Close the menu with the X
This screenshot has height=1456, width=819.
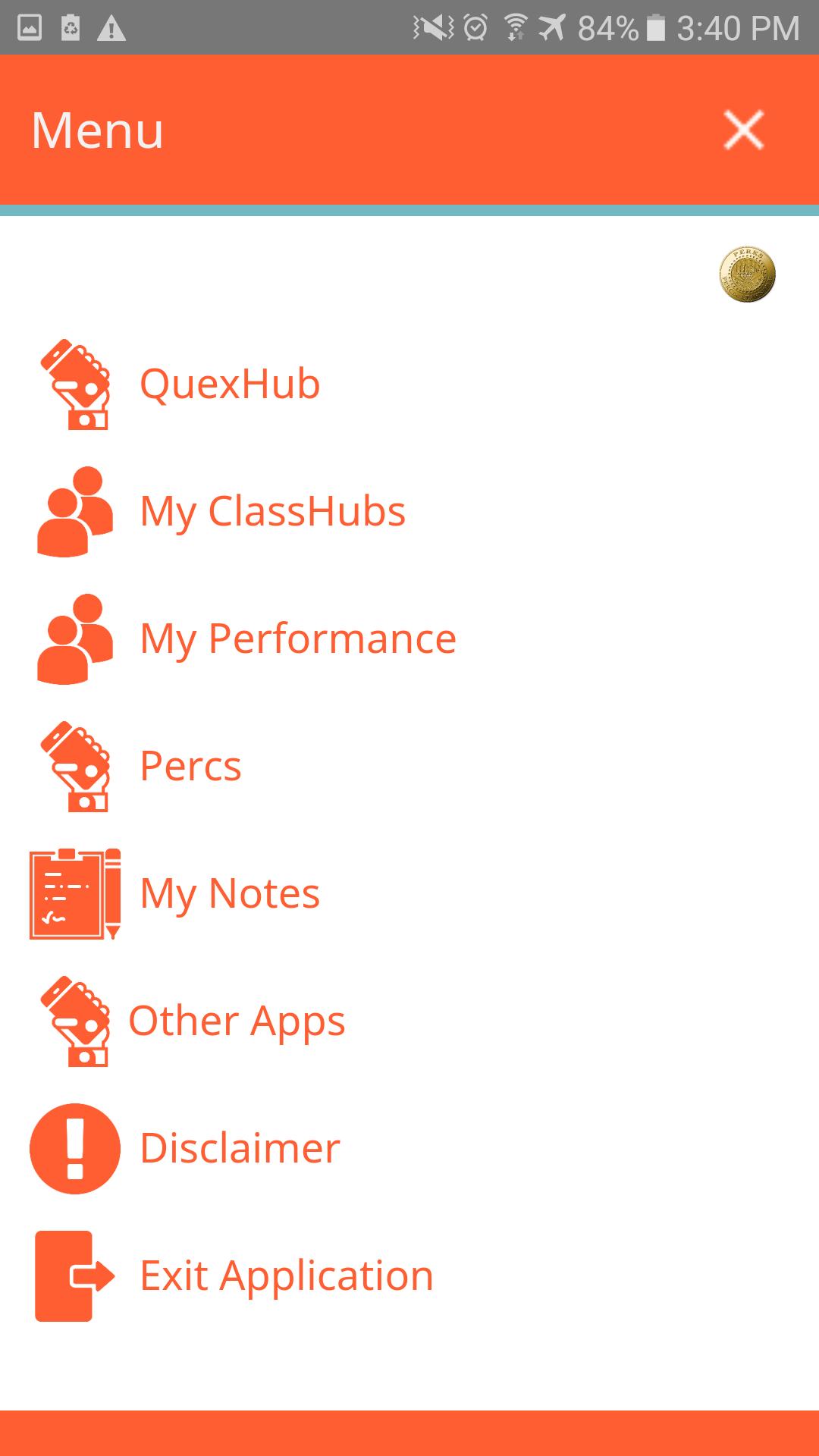click(x=743, y=130)
